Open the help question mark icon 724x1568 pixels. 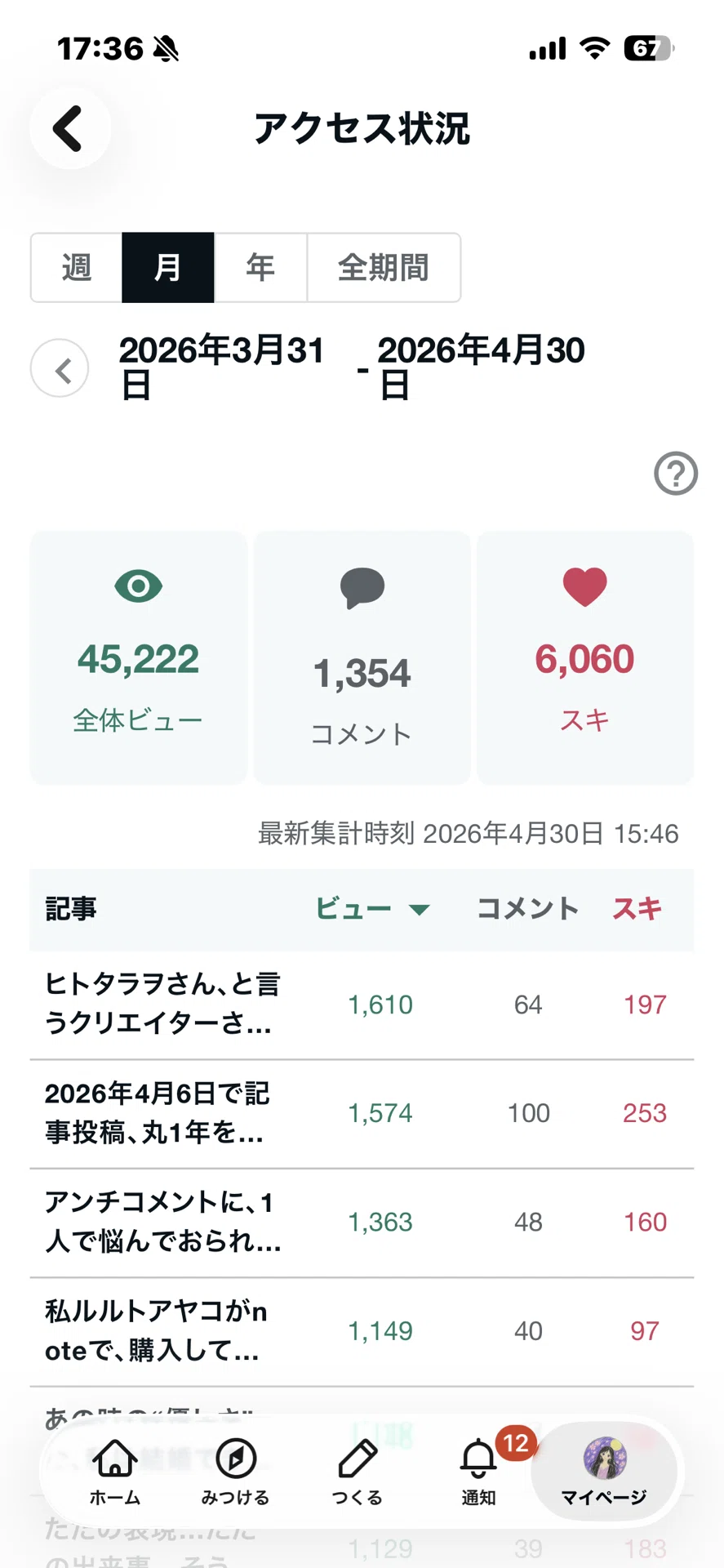(x=676, y=473)
